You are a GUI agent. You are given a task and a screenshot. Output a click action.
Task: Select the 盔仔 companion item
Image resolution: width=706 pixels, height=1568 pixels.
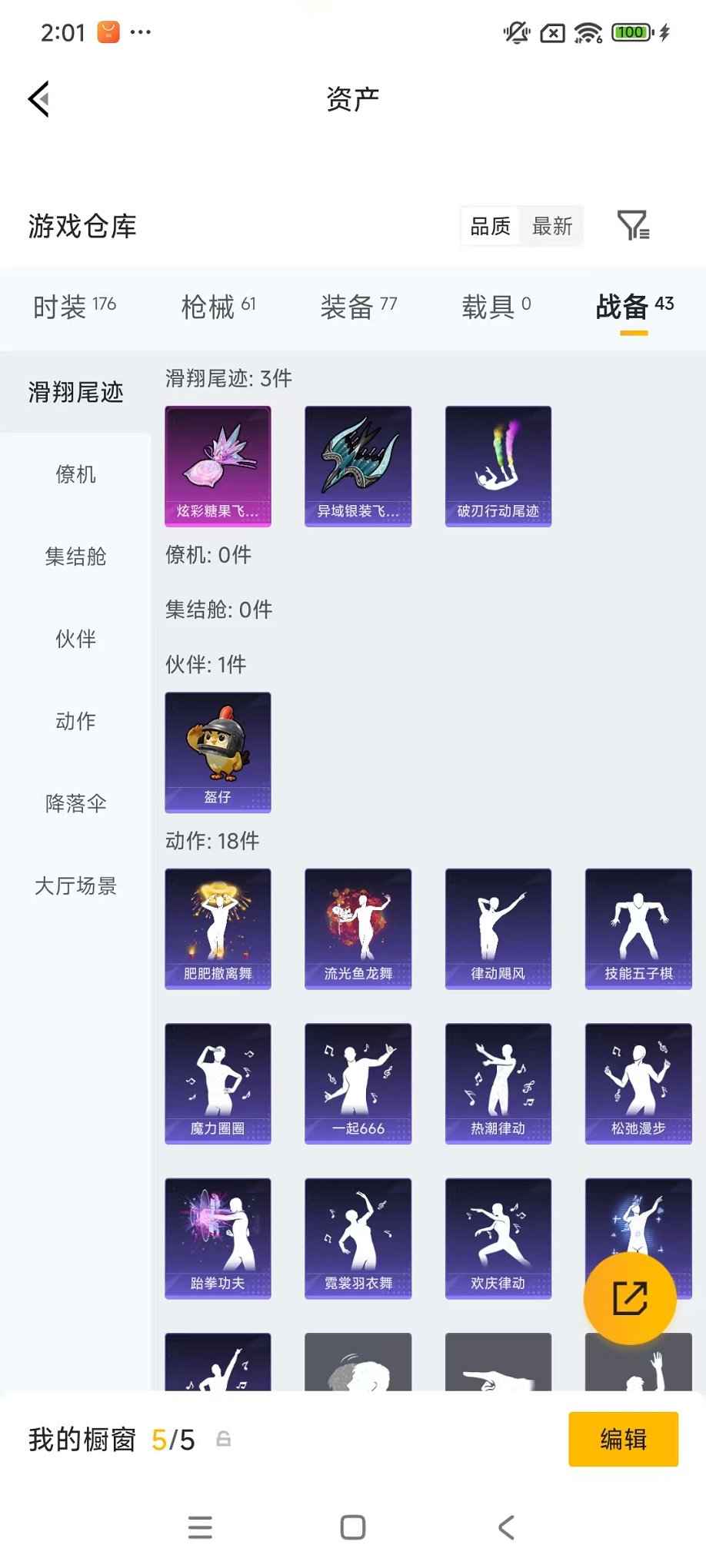[x=218, y=752]
